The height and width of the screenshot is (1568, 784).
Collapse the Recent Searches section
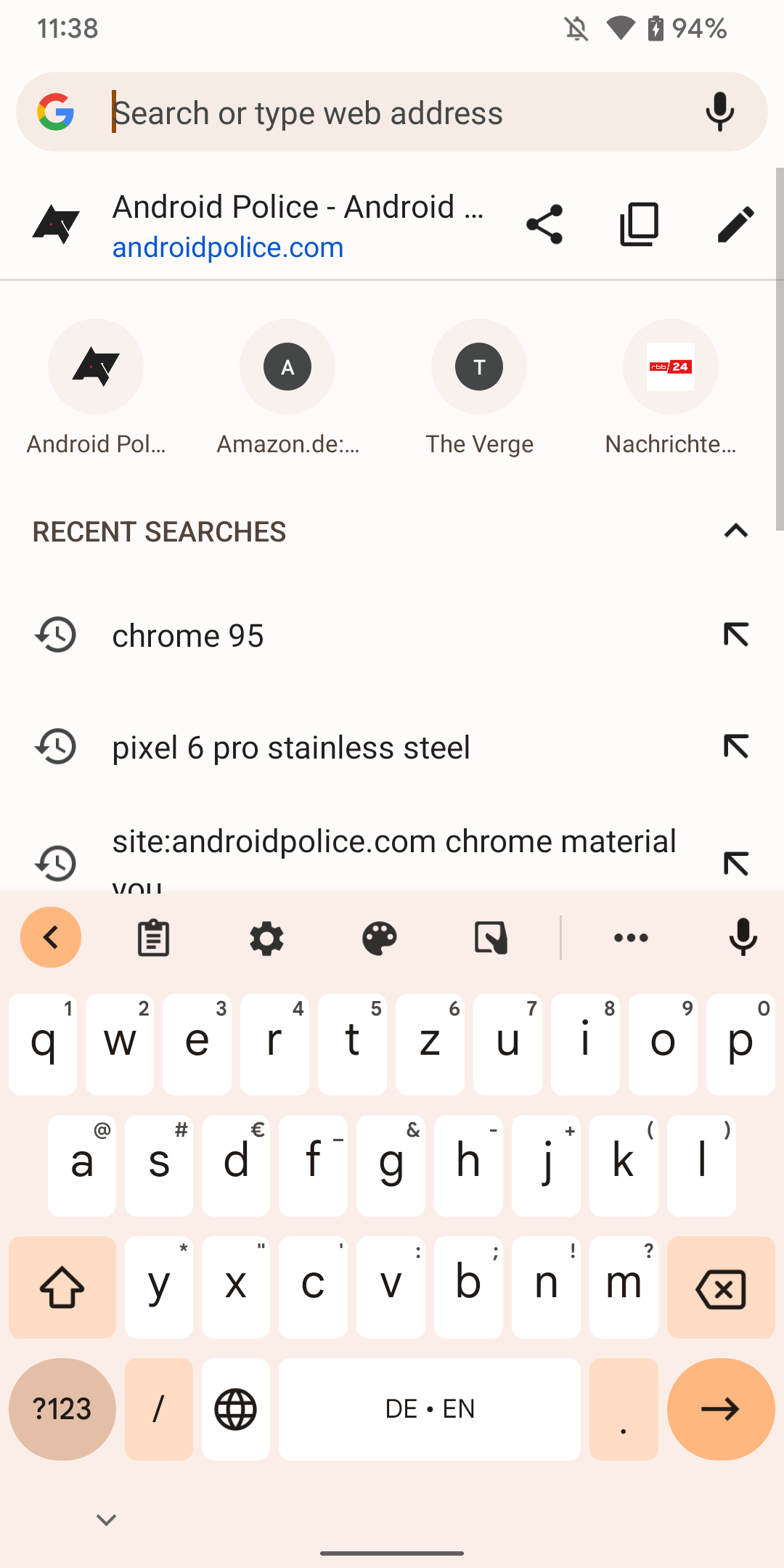pyautogui.click(x=736, y=531)
